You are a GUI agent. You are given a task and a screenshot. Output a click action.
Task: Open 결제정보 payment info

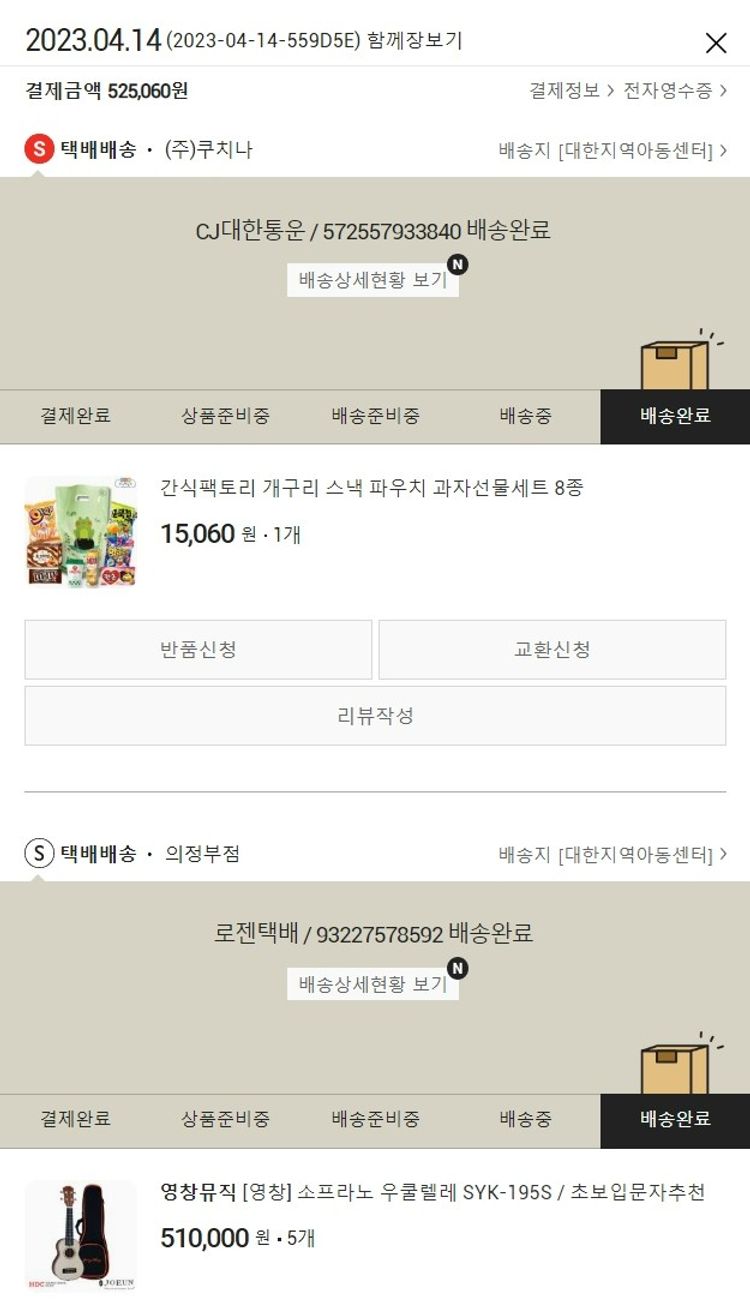pos(571,91)
